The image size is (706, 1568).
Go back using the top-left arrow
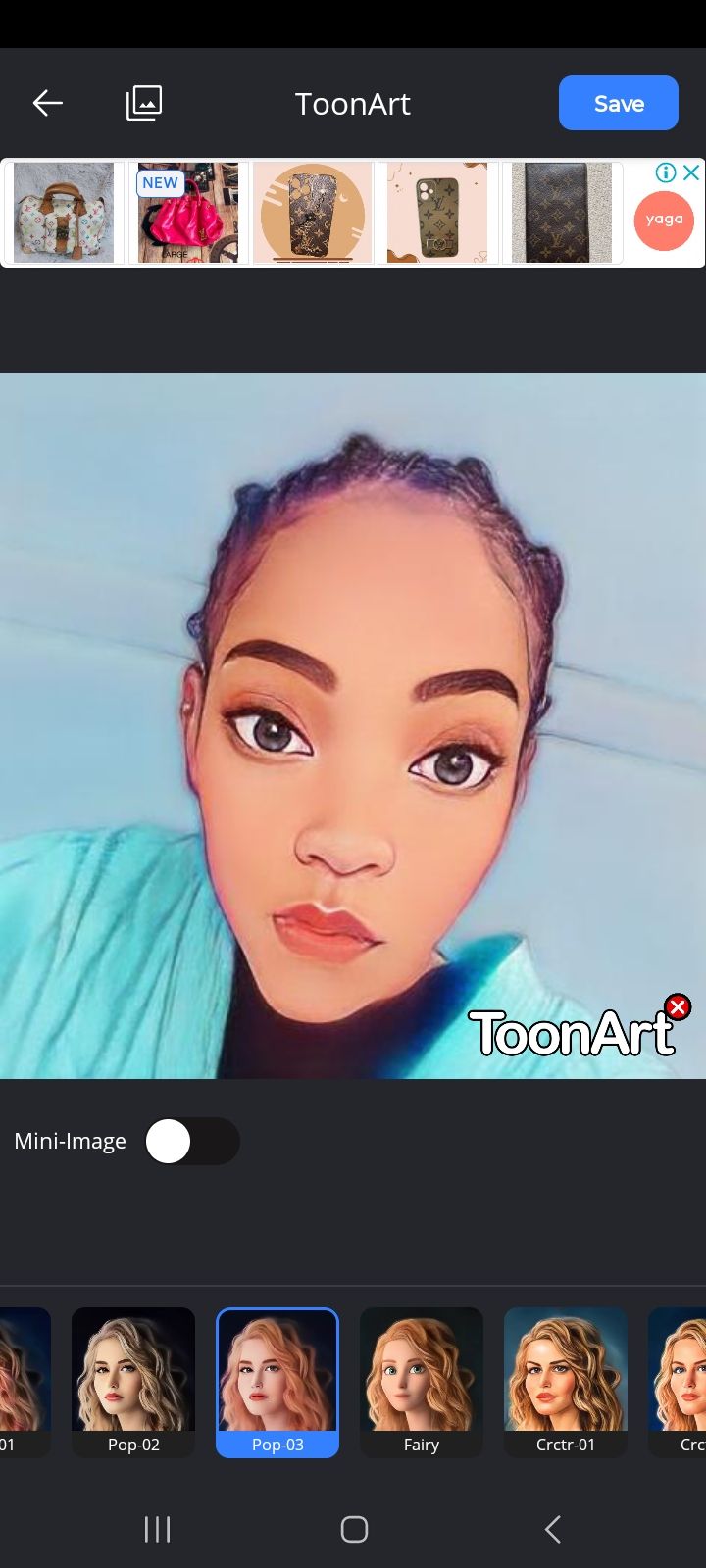(x=47, y=103)
